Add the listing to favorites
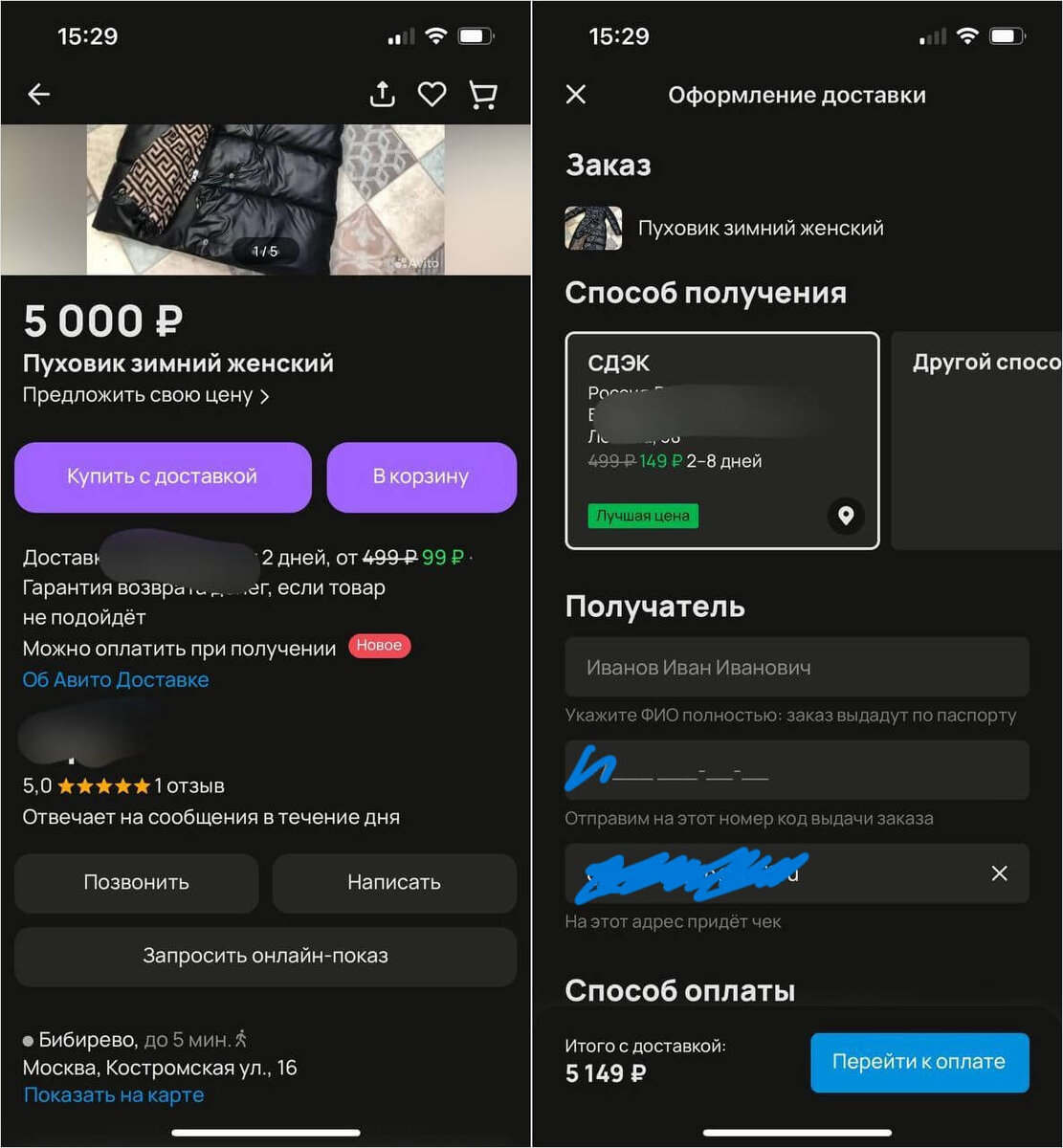 (x=432, y=94)
